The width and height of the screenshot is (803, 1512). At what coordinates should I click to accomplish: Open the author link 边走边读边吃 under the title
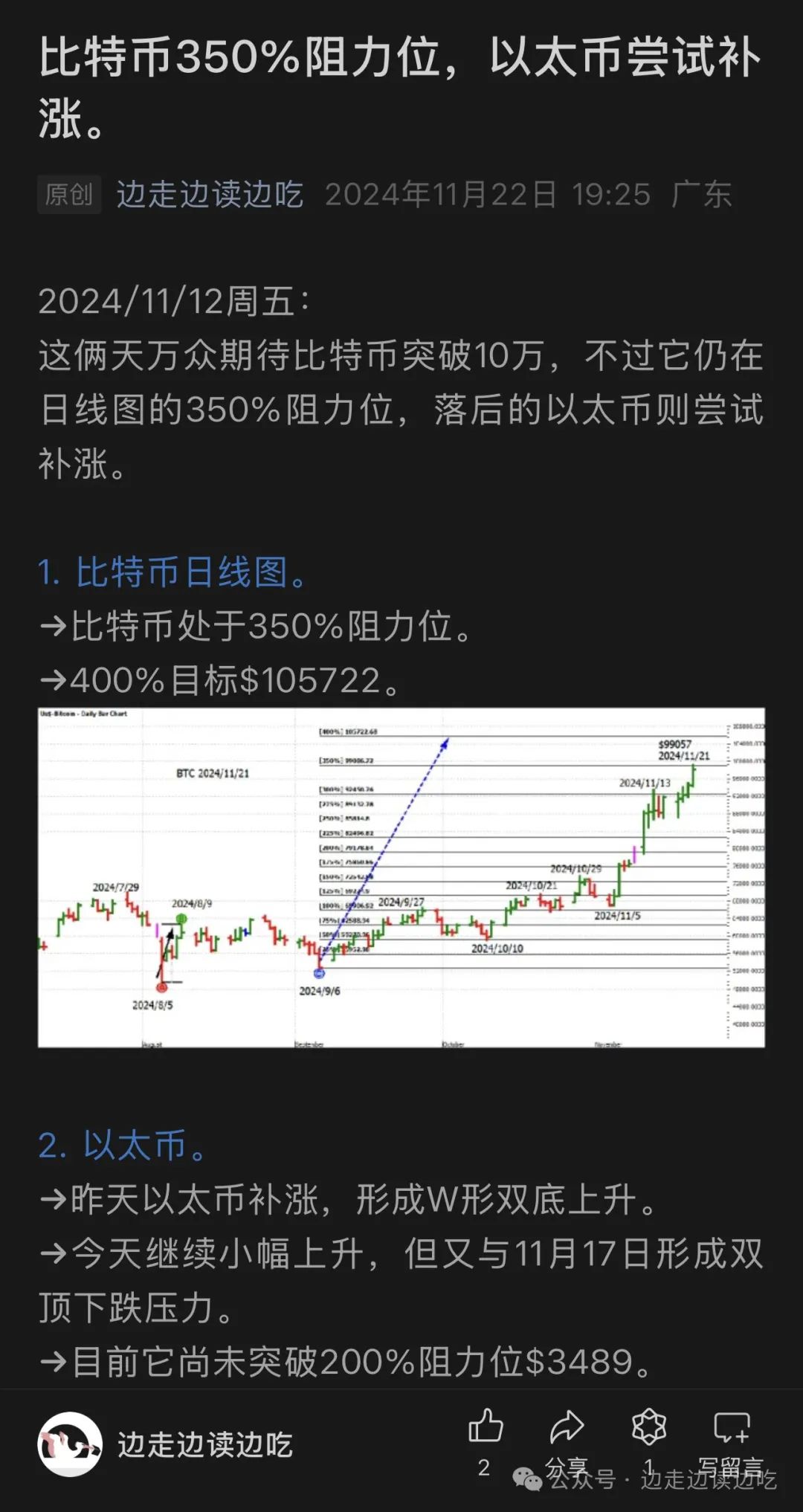click(x=210, y=195)
